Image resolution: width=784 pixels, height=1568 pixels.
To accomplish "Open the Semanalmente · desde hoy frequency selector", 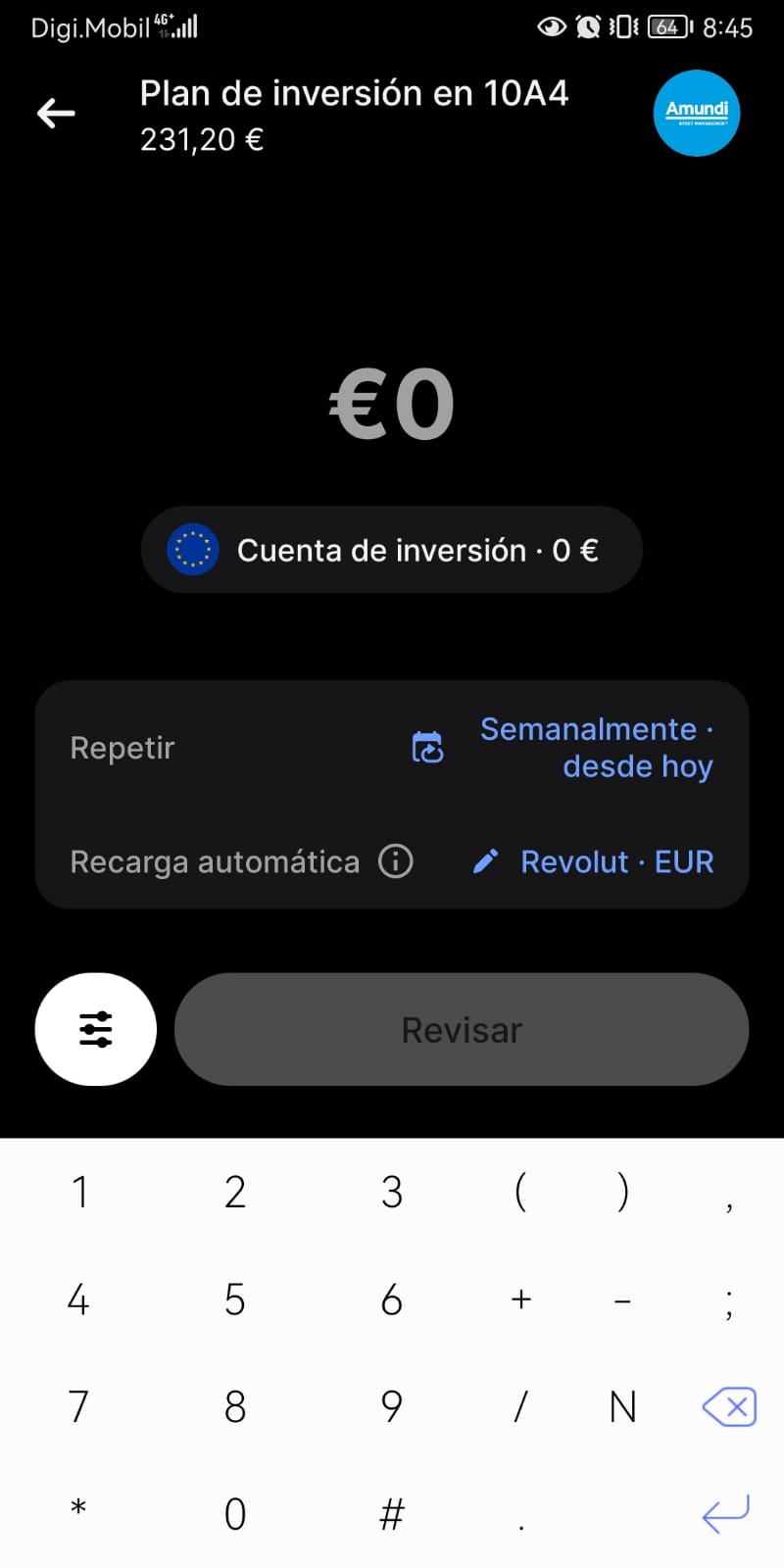I will [x=597, y=747].
